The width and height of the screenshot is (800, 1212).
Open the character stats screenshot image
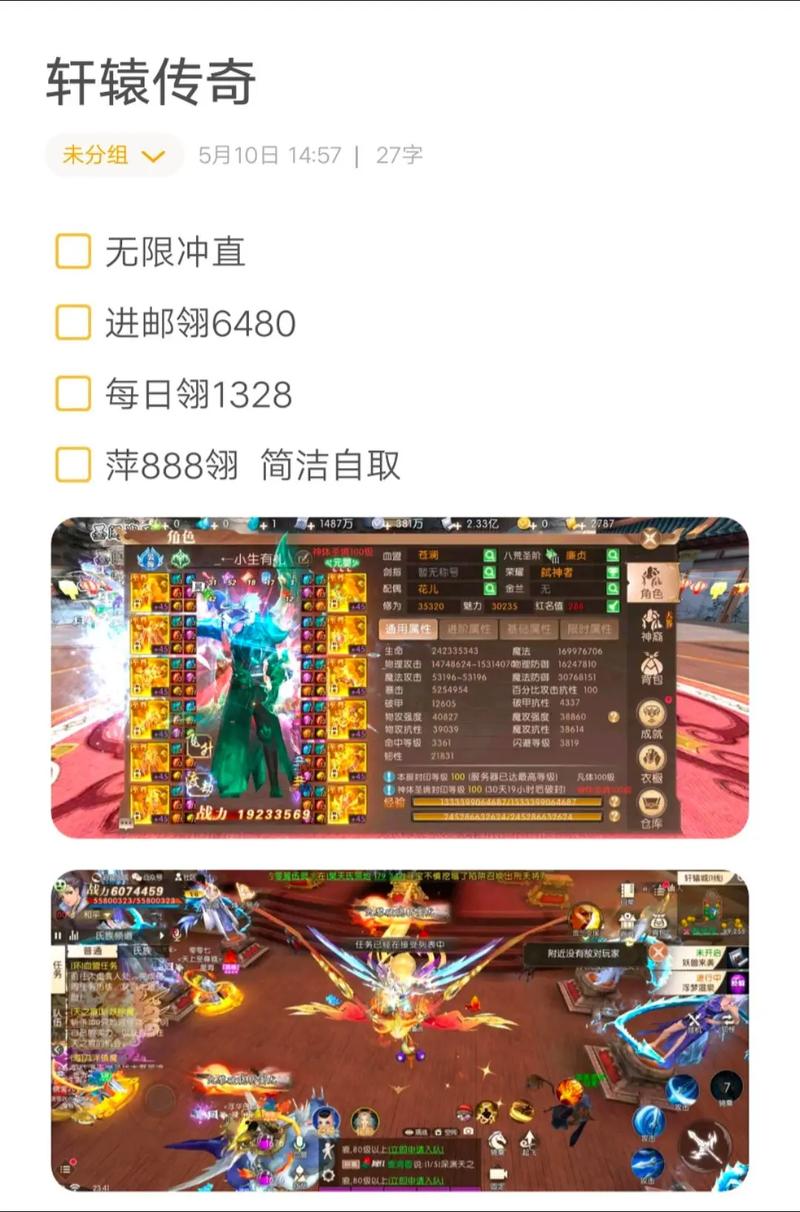[x=400, y=677]
